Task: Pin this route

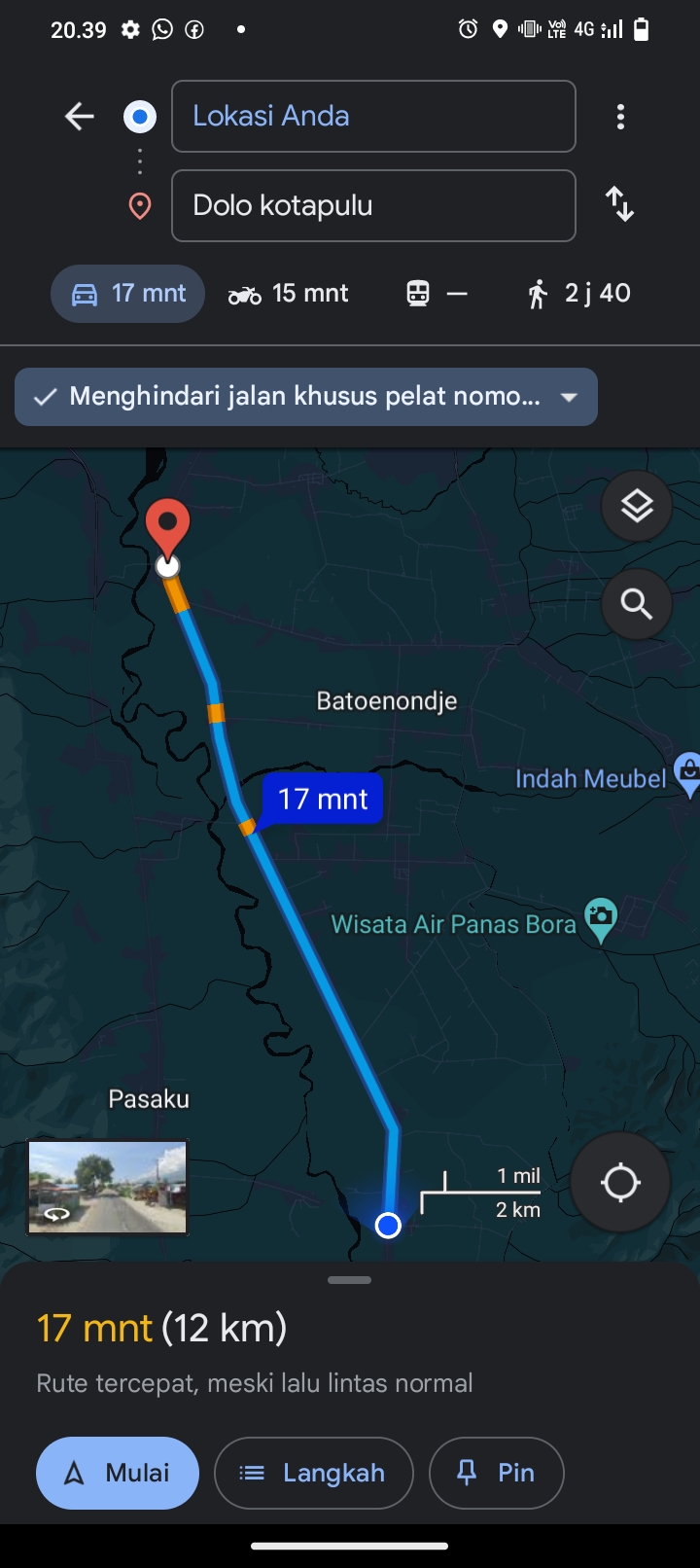Action: (496, 1473)
